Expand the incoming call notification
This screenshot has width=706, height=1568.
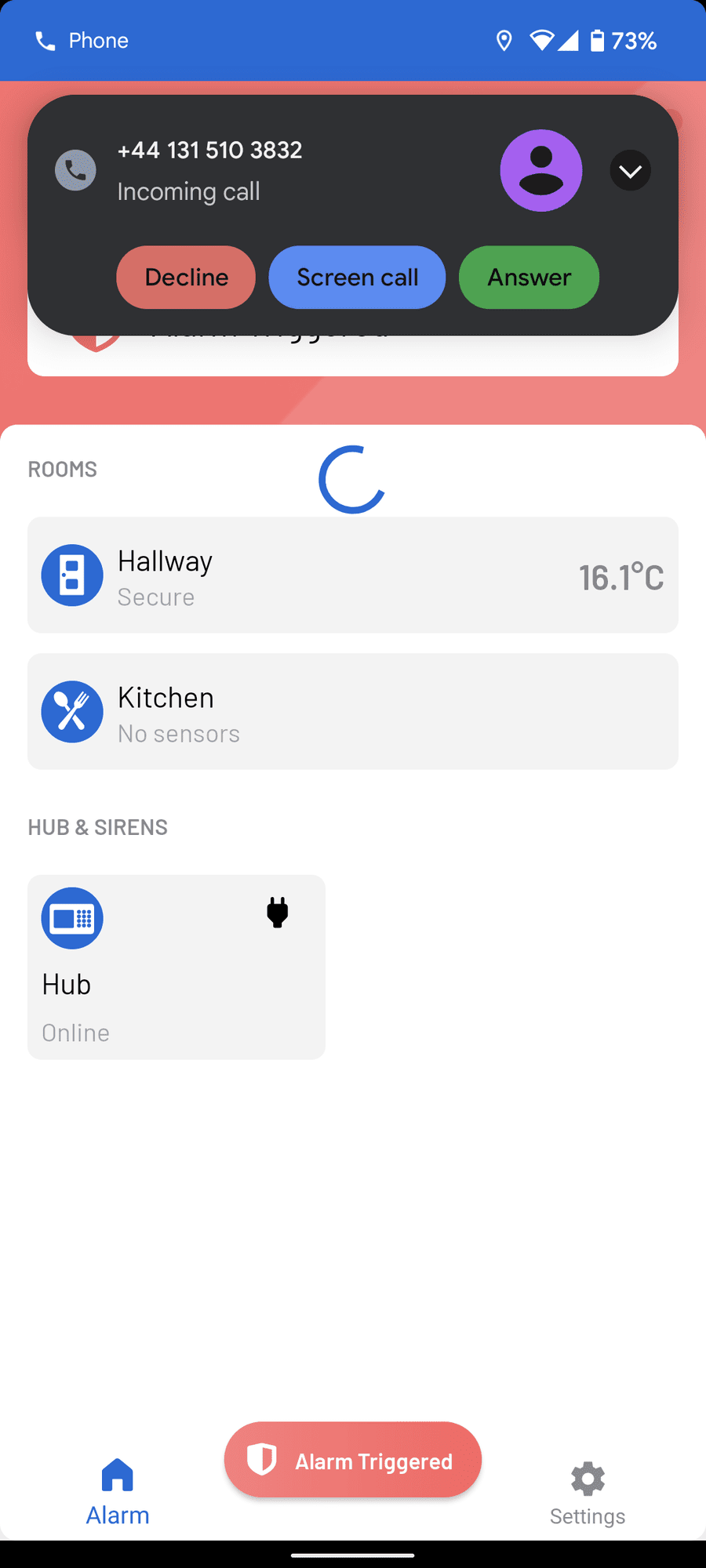[630, 171]
